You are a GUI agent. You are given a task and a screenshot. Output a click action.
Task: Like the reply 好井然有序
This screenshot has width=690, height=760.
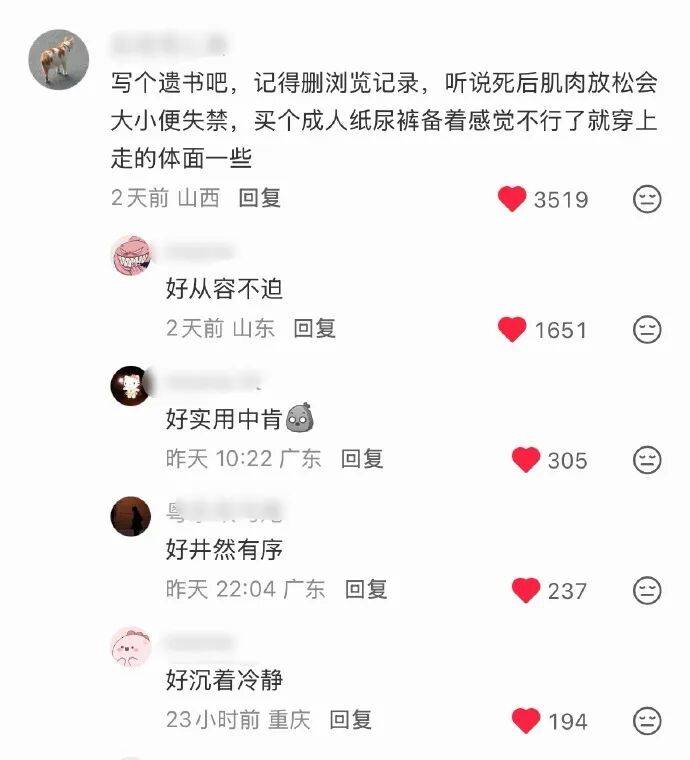point(526,590)
